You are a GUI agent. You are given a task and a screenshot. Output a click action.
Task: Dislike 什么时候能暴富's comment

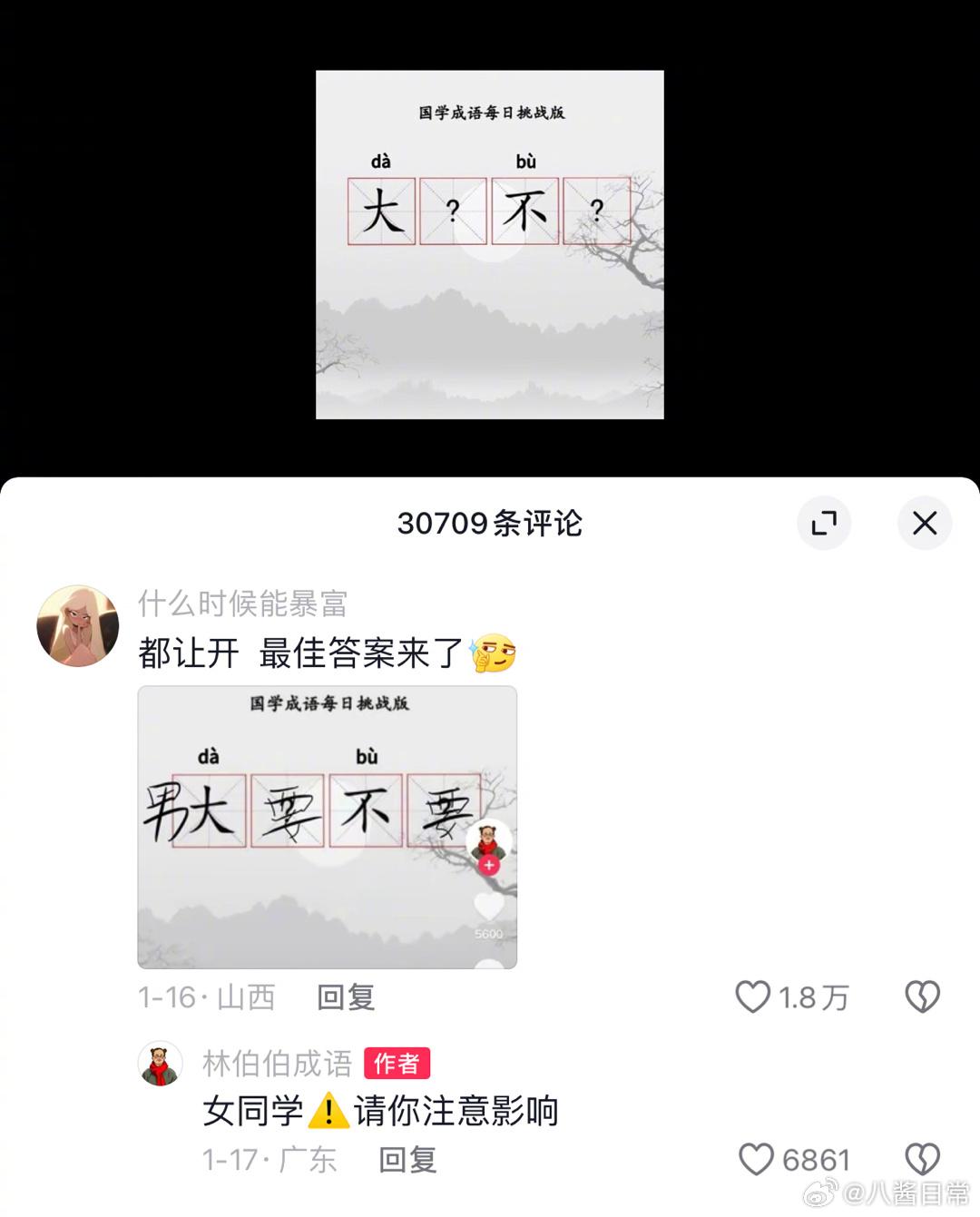(x=922, y=997)
